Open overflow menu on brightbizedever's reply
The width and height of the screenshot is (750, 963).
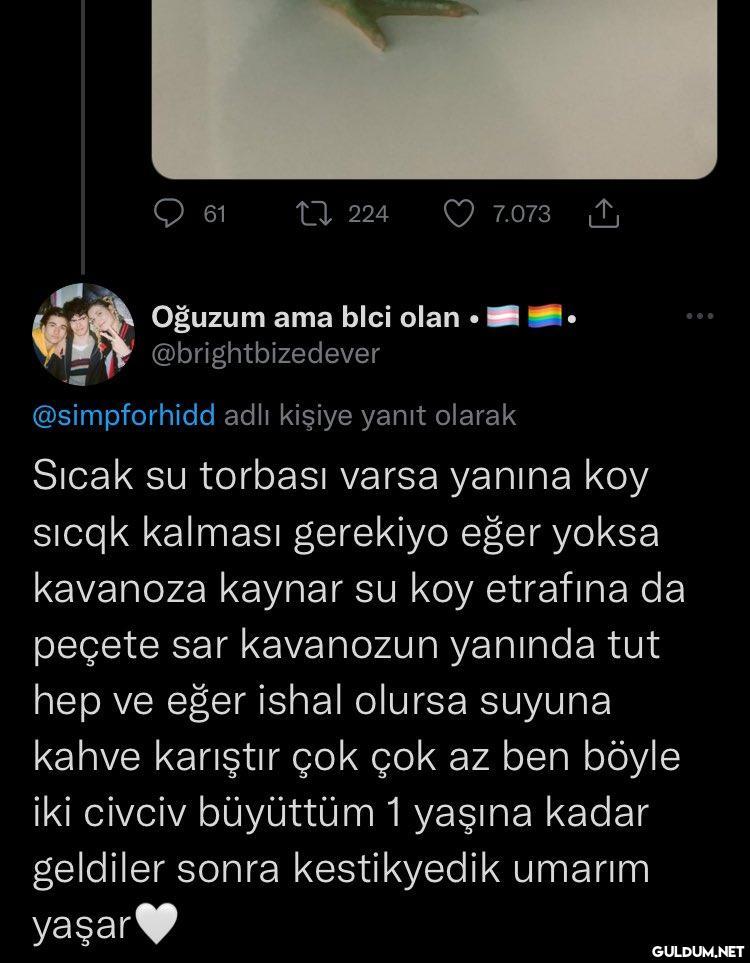tap(699, 317)
